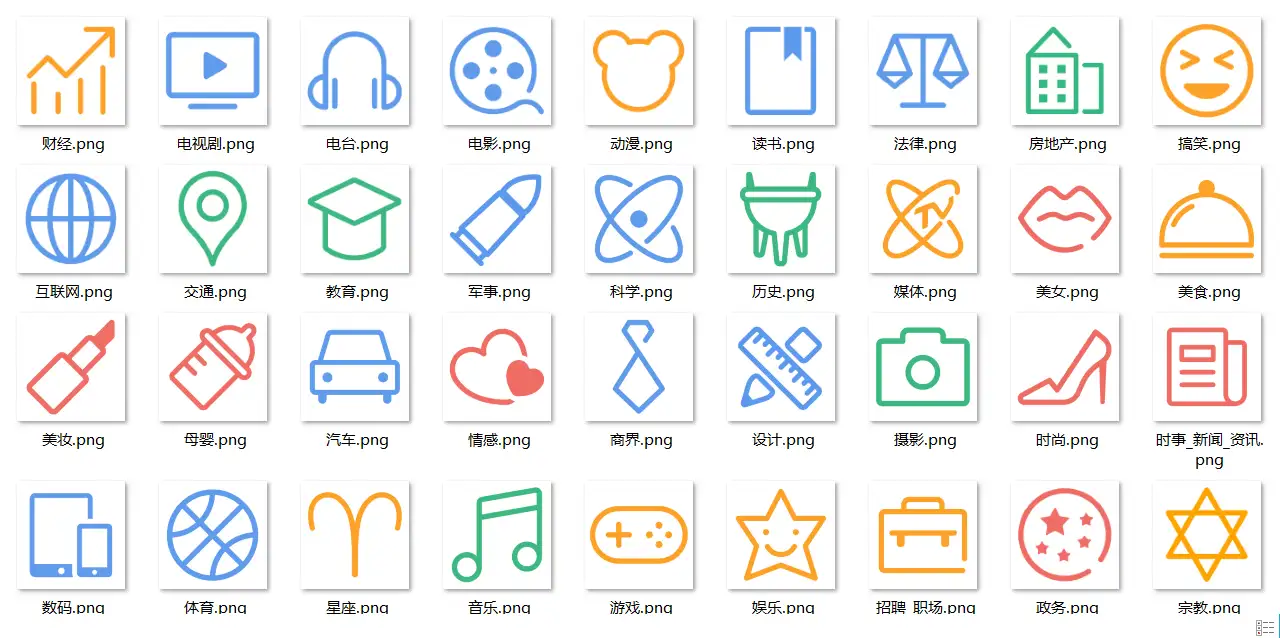1280x638 pixels.
Task: Open 媒体.png image file
Action: pyautogui.click(x=923, y=219)
